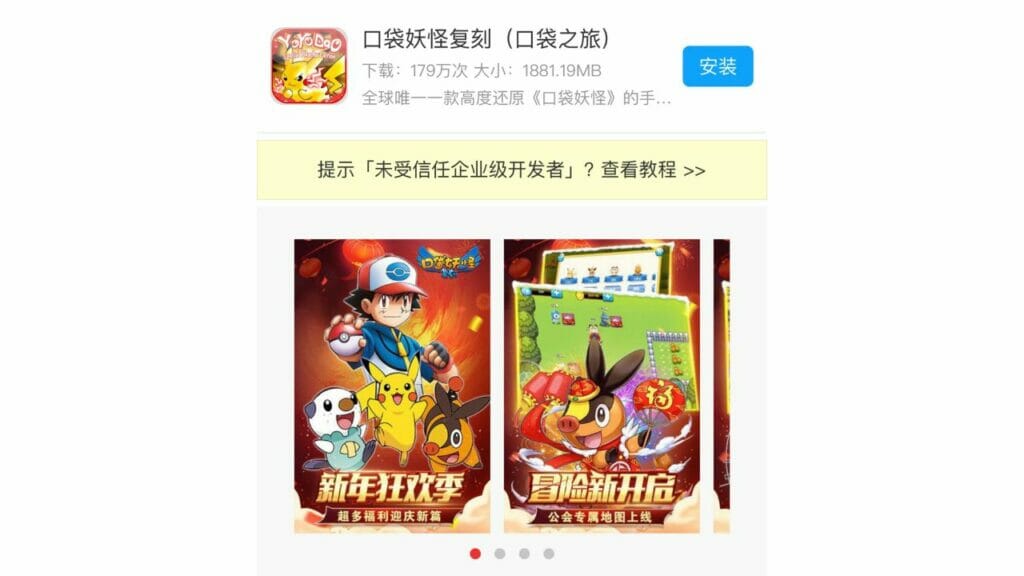Image resolution: width=1024 pixels, height=576 pixels.
Task: Open the 冒险新开启 screenshot
Action: [x=601, y=386]
